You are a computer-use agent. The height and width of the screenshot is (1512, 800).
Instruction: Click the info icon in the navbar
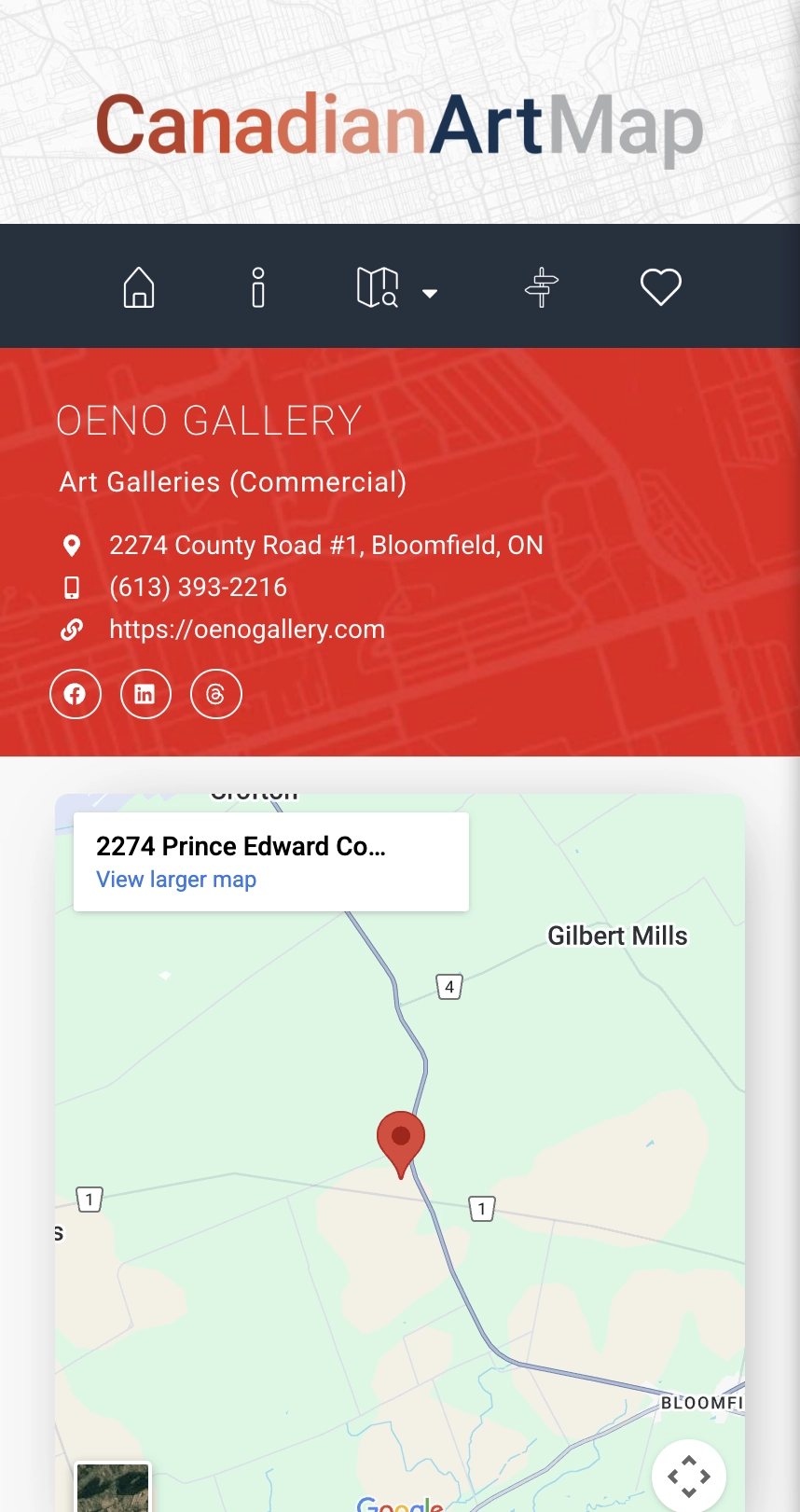[258, 287]
